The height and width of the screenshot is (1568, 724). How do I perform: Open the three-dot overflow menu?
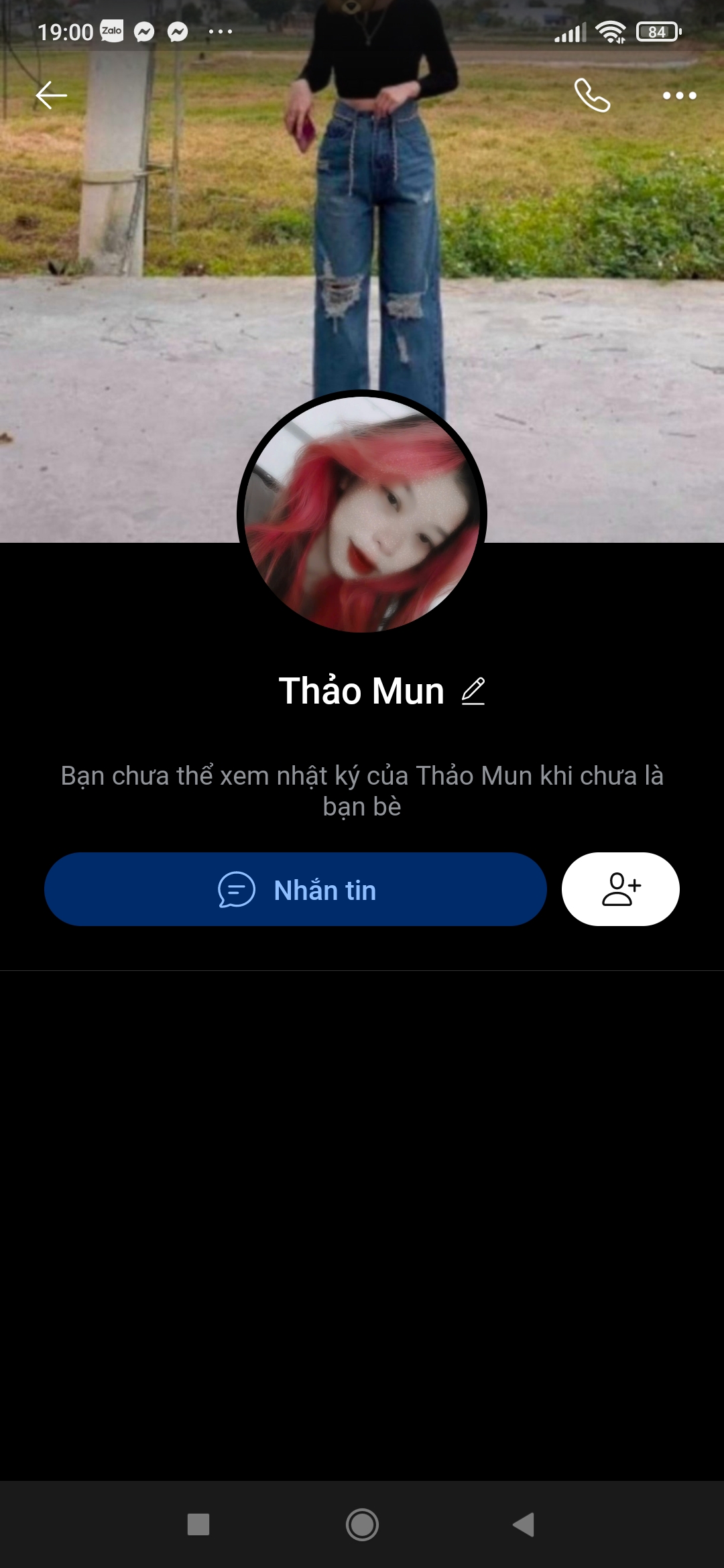coord(679,96)
